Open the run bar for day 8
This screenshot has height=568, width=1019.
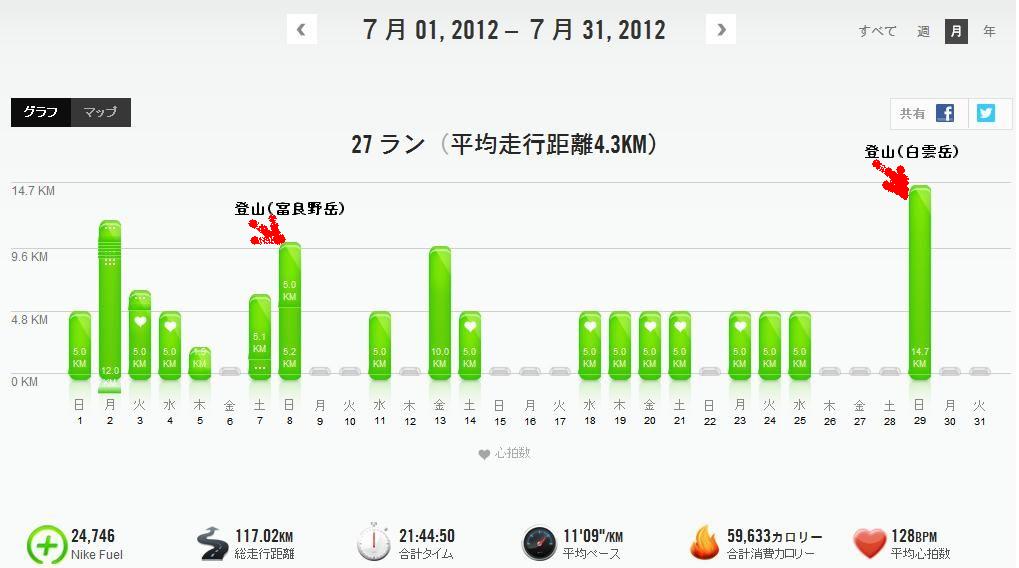tap(290, 310)
